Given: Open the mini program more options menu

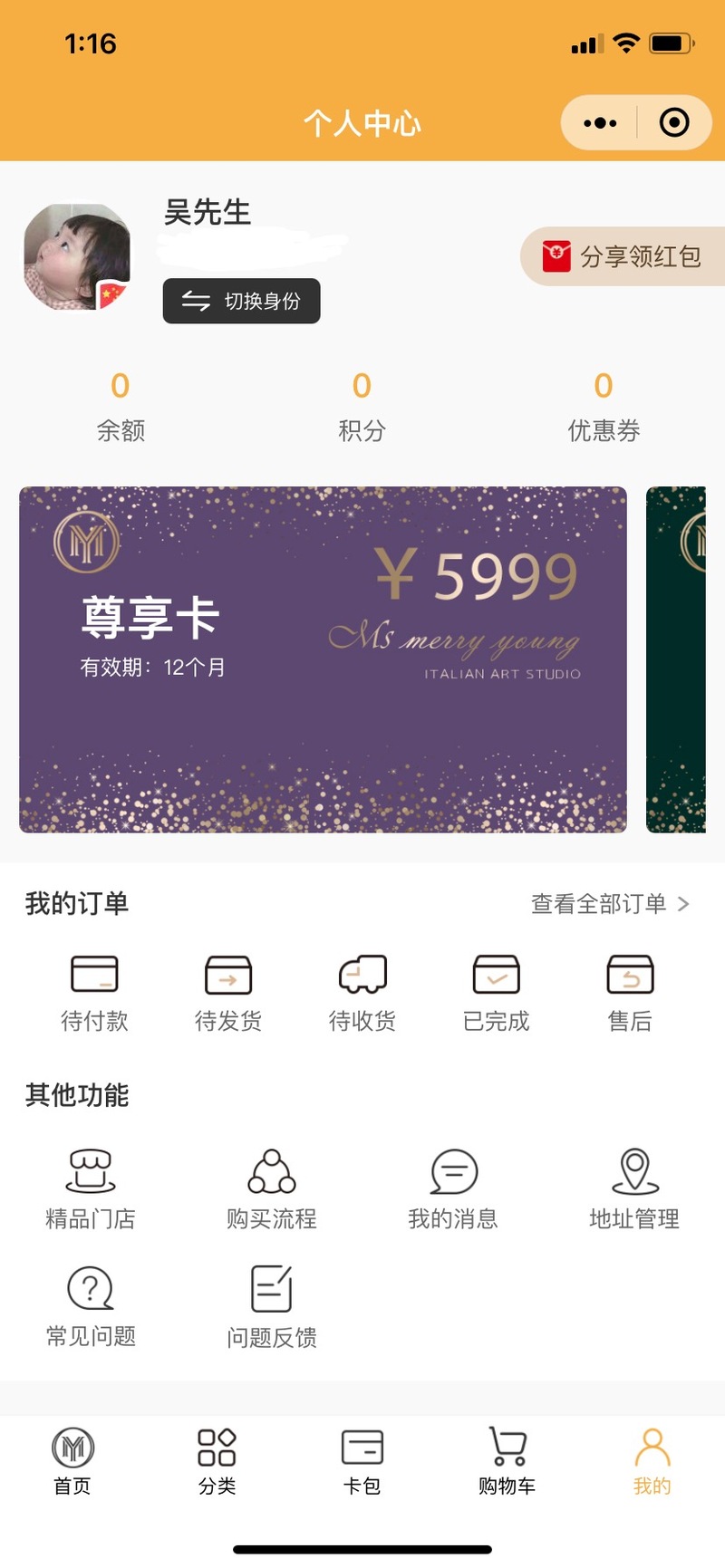Looking at the screenshot, I should click(600, 122).
